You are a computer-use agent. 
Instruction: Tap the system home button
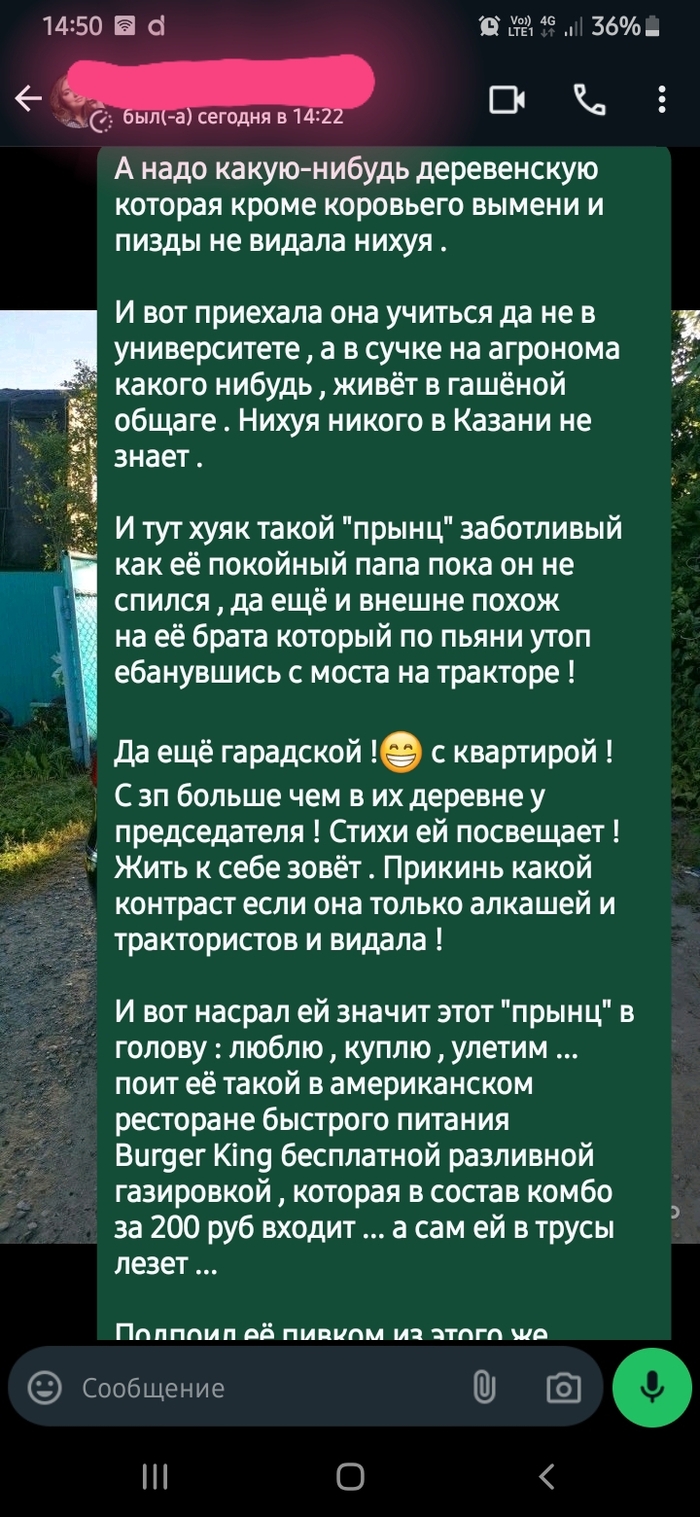click(x=350, y=1477)
